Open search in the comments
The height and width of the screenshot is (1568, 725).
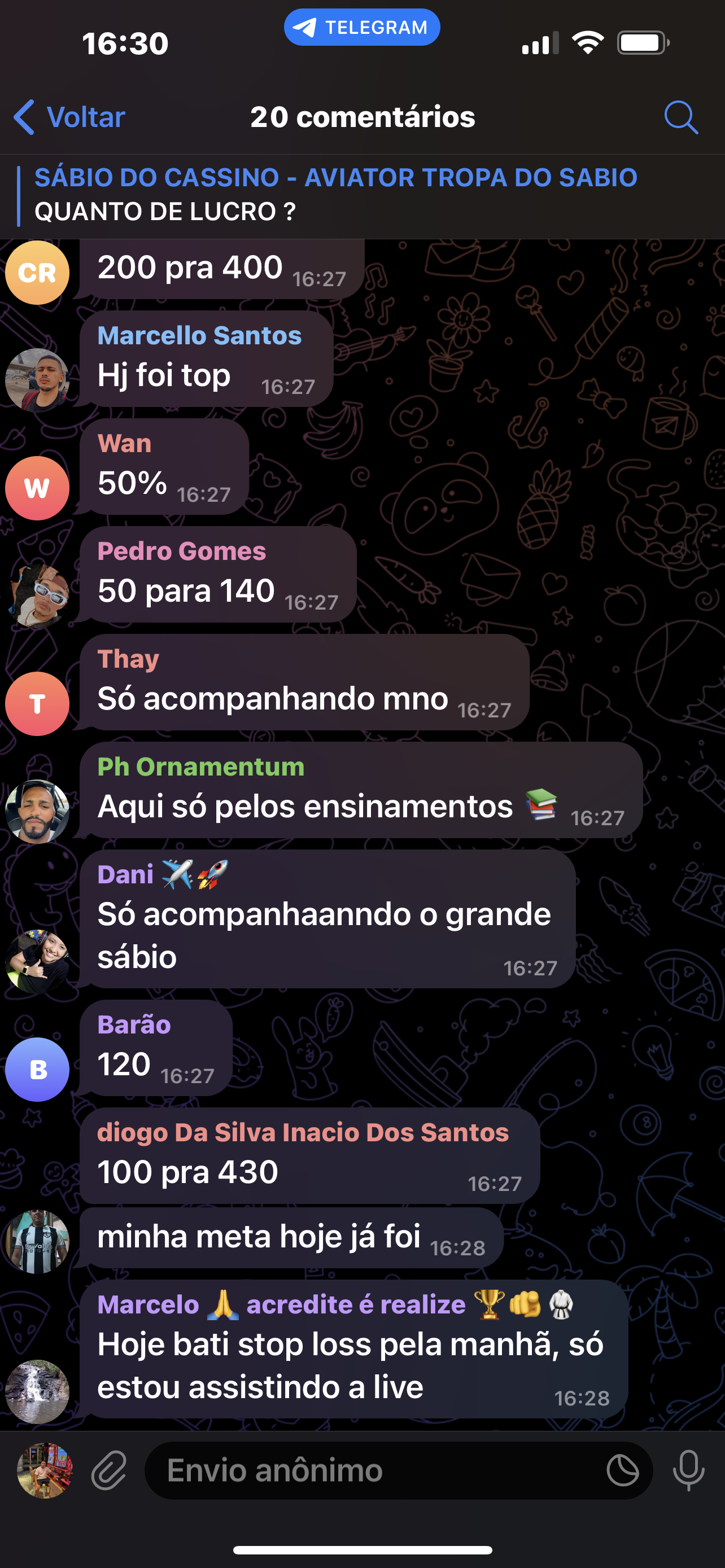pyautogui.click(x=680, y=117)
